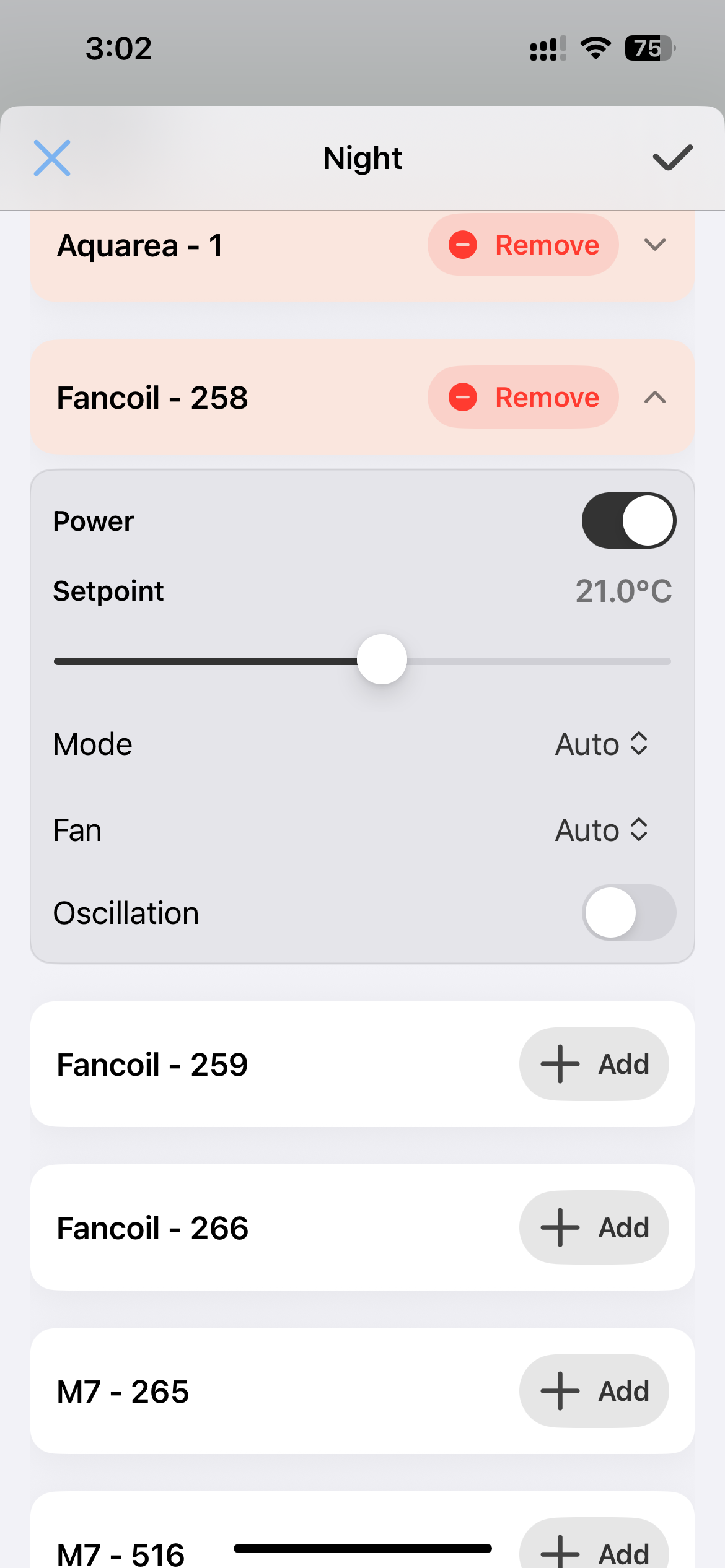Close the Night scene editor
This screenshot has height=1568, width=725.
[52, 158]
